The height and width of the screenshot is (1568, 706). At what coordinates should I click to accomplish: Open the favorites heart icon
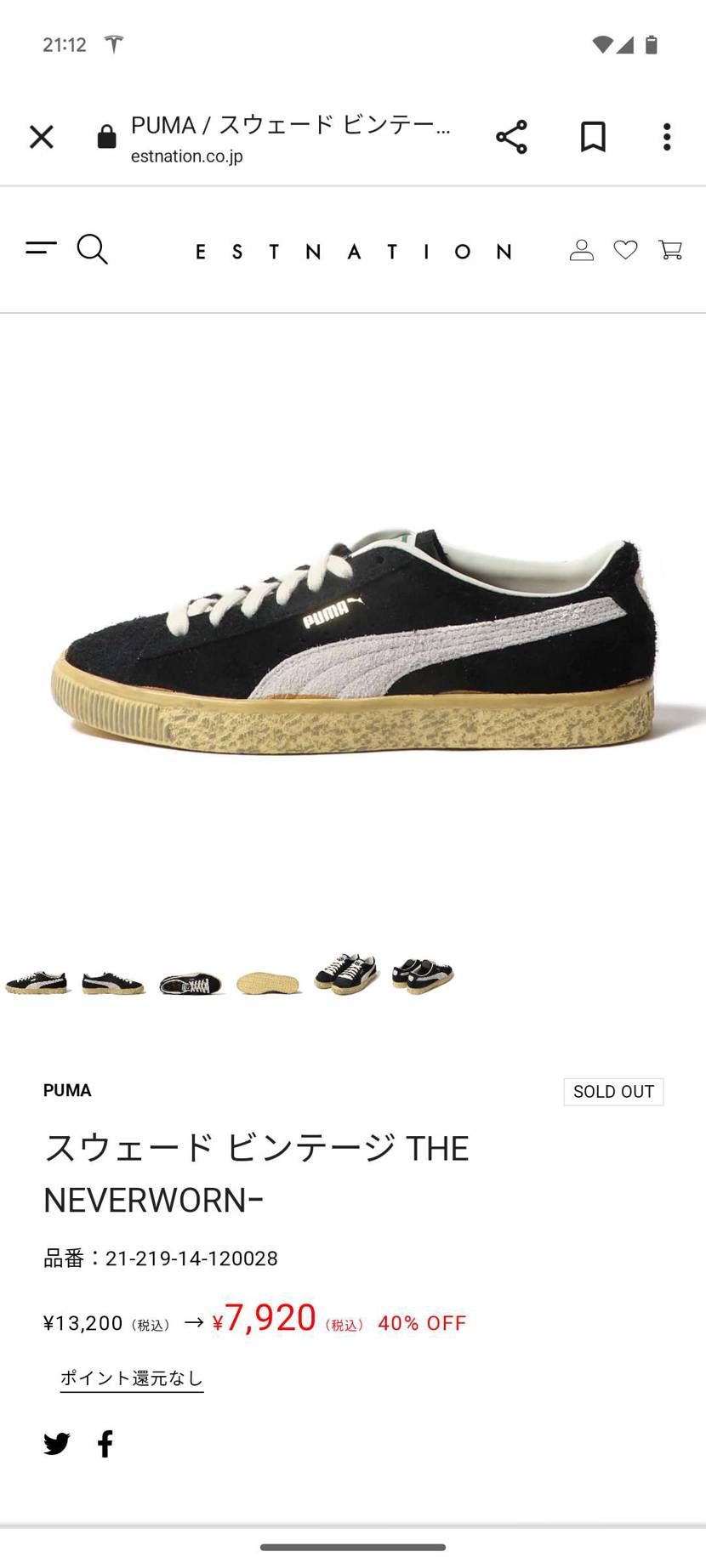click(x=626, y=250)
